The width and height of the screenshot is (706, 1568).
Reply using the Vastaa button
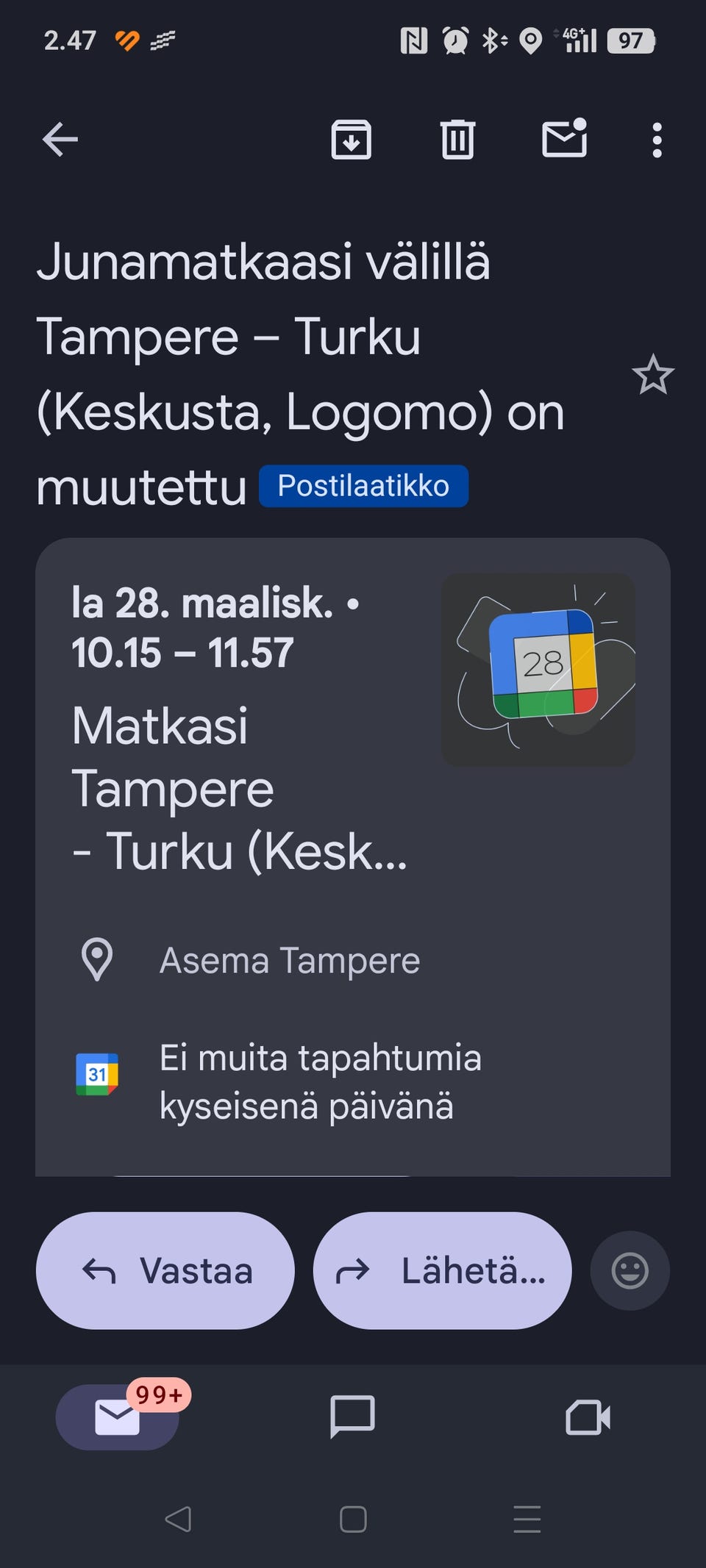click(x=164, y=1271)
